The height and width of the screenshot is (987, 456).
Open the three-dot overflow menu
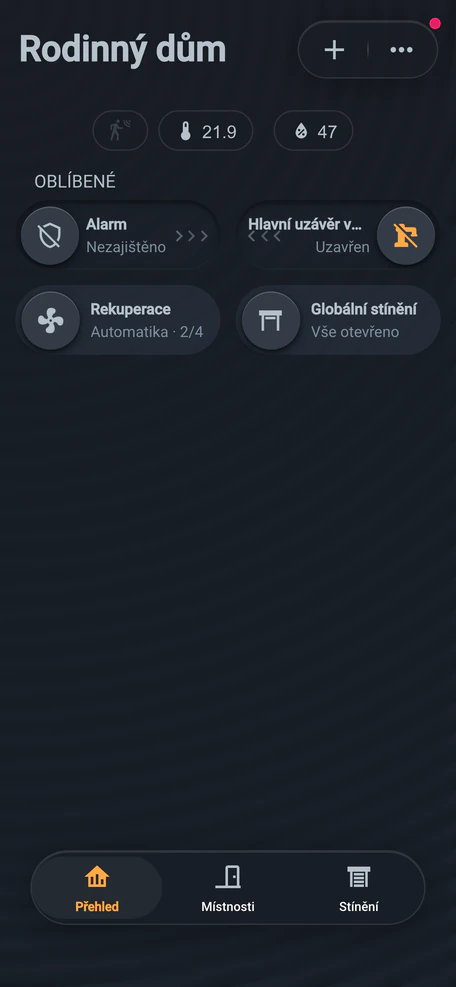click(401, 50)
